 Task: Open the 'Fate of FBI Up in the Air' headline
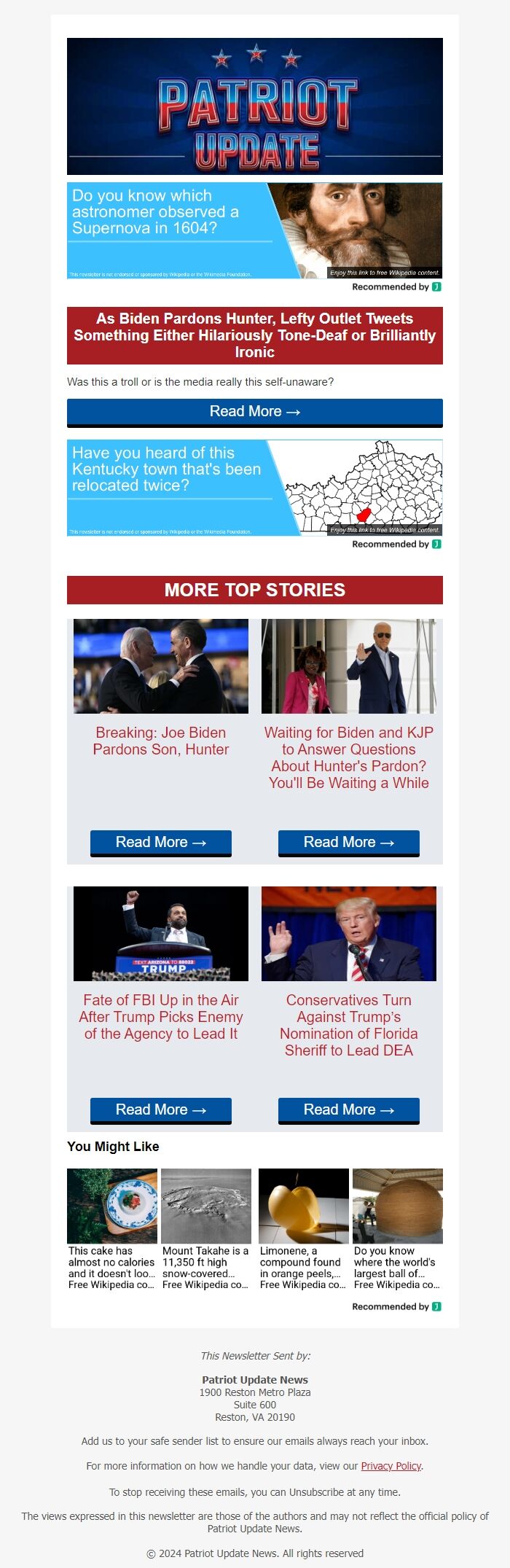(x=160, y=1017)
